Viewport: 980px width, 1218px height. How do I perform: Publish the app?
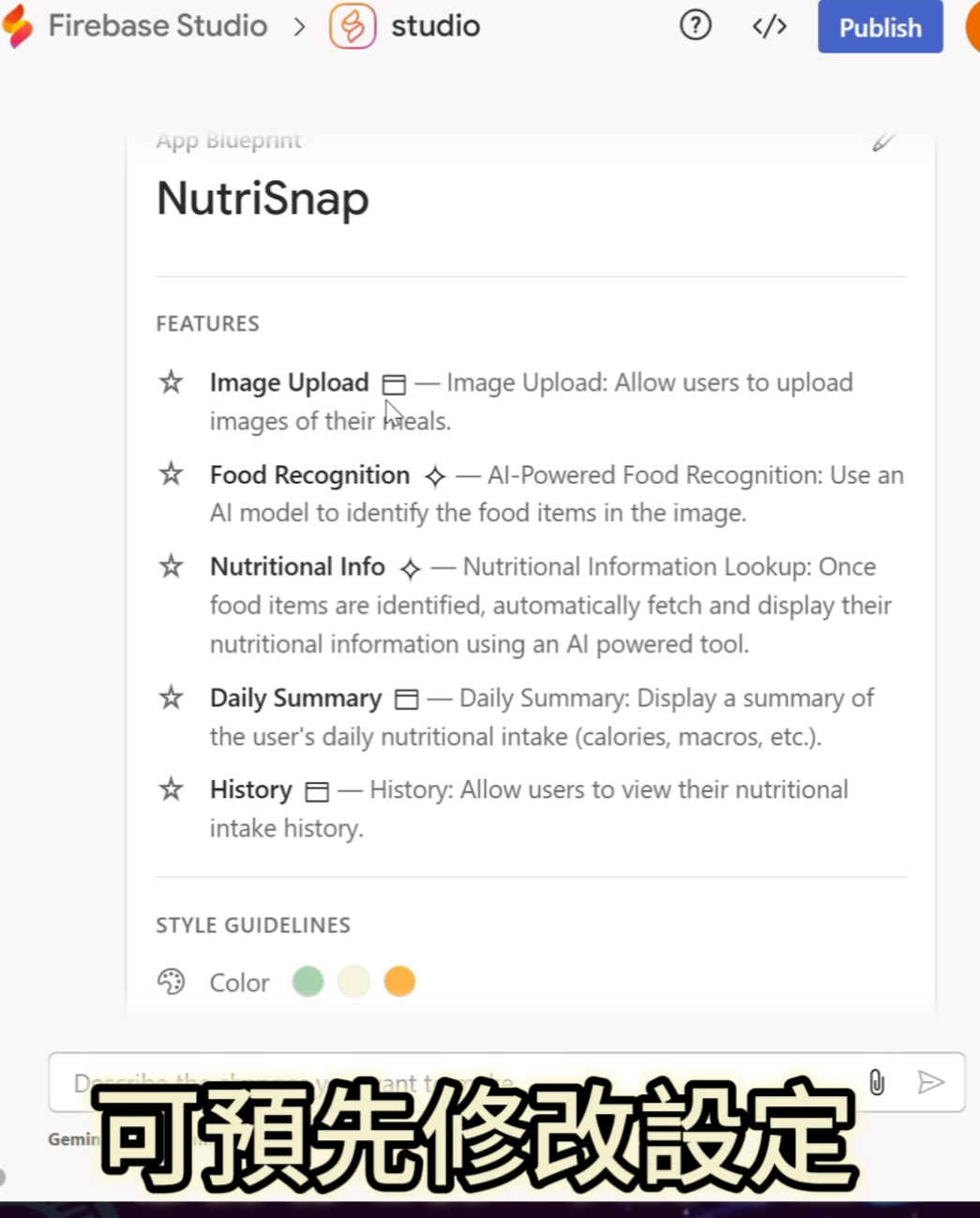coord(880,27)
